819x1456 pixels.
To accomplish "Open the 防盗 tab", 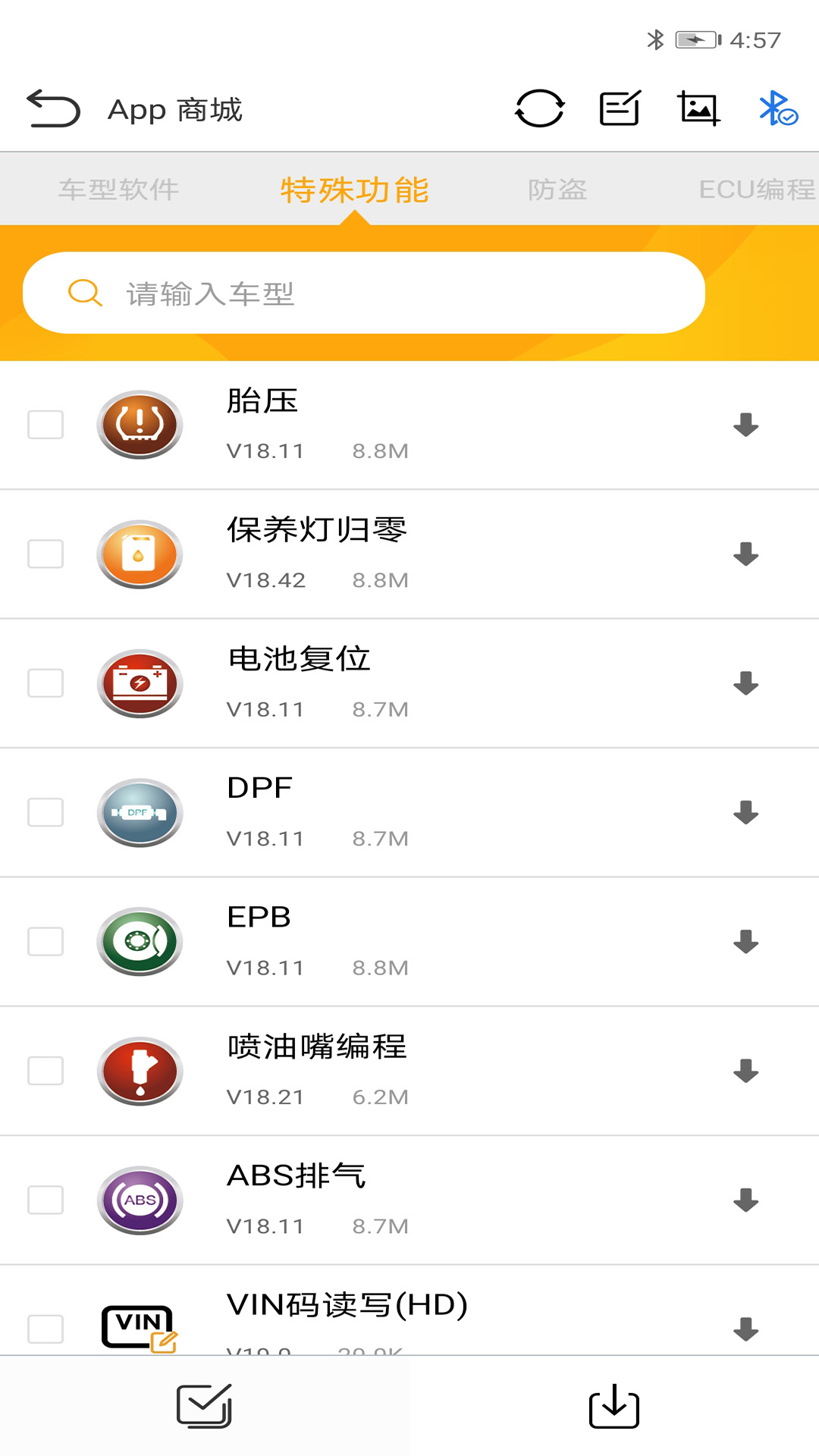I will (559, 190).
